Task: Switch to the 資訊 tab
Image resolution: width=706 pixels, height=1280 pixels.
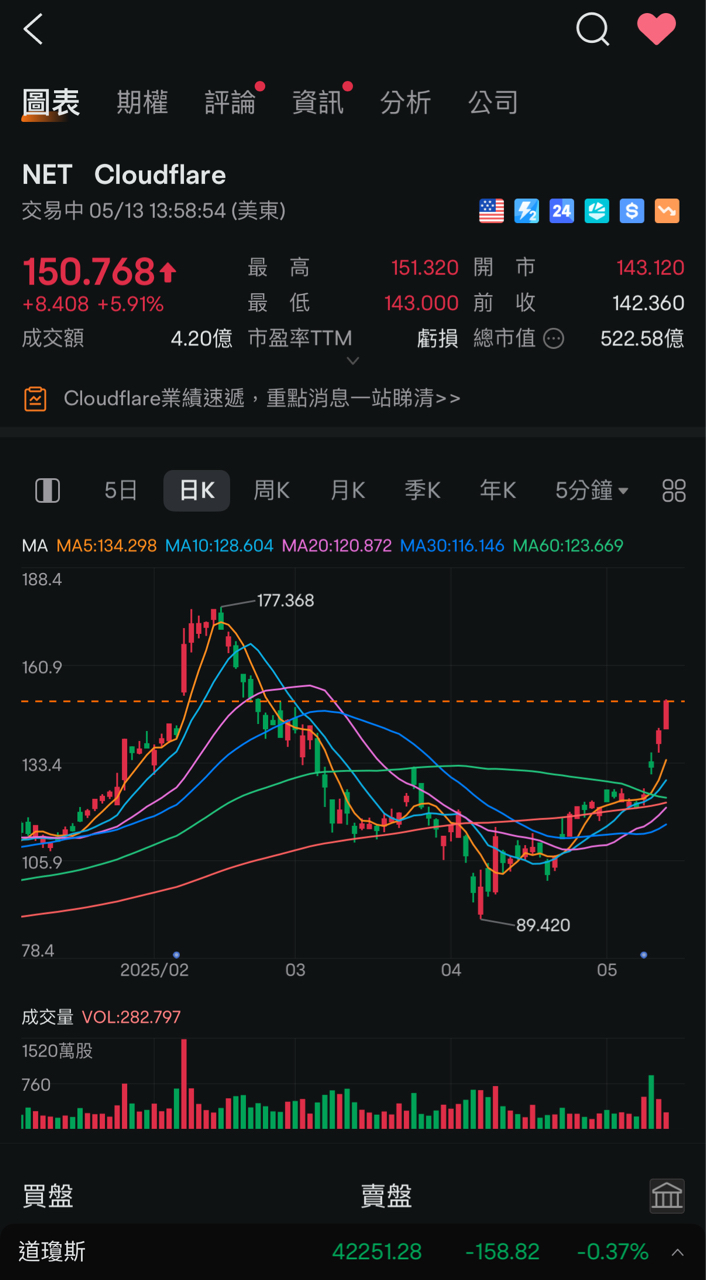Action: point(318,102)
